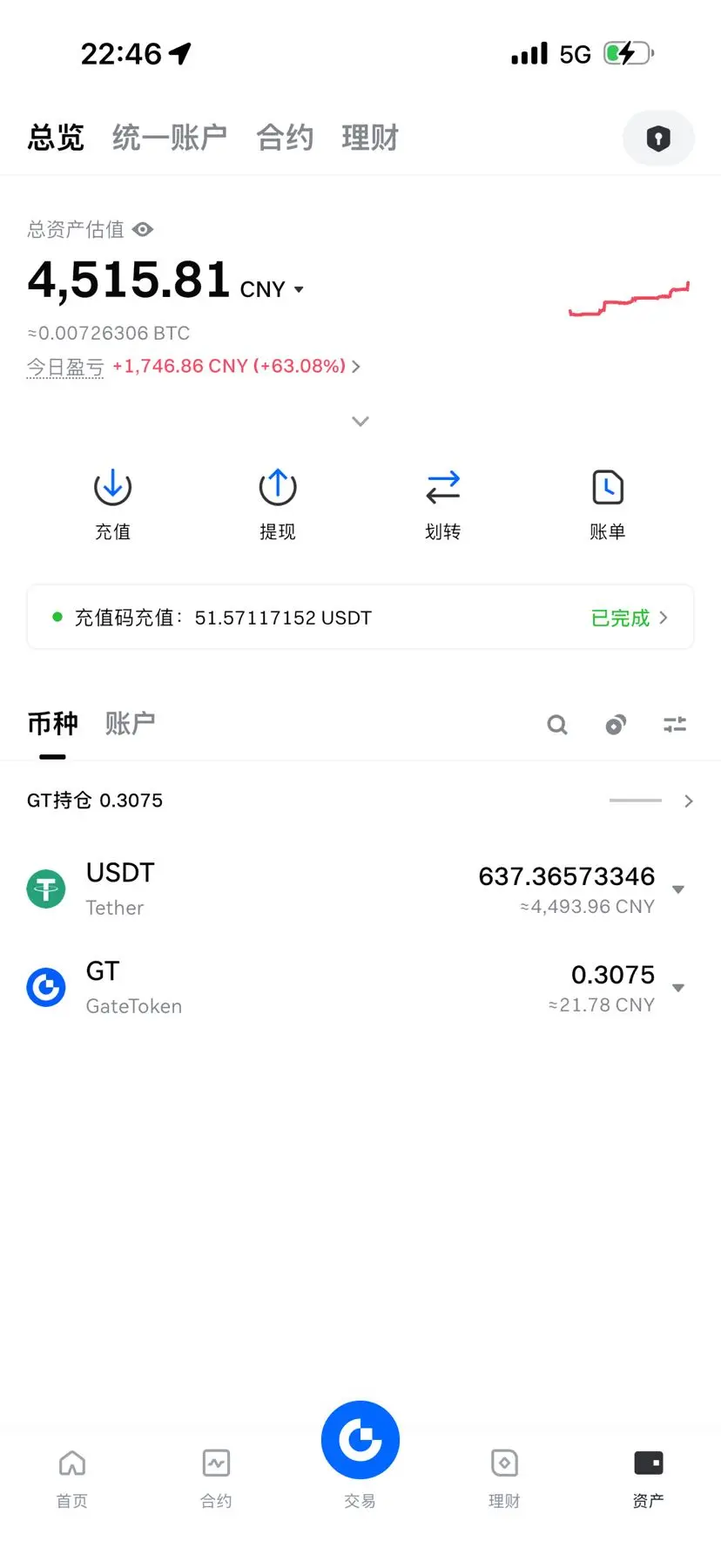
Task: Switch to the 账户 tab
Action: [x=130, y=723]
